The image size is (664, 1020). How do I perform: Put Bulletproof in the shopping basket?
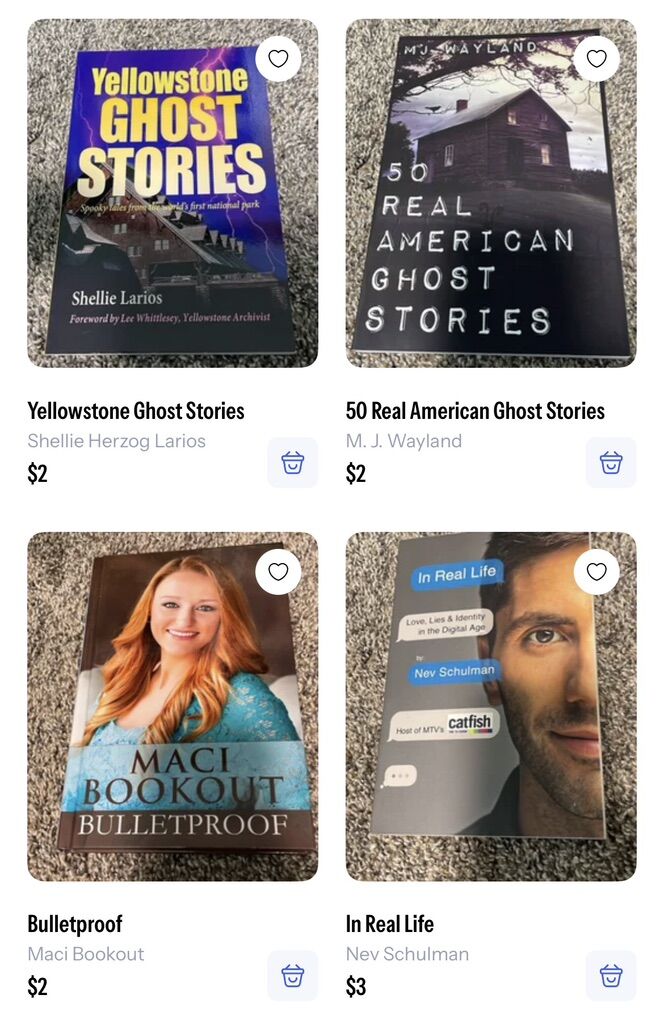coord(292,976)
